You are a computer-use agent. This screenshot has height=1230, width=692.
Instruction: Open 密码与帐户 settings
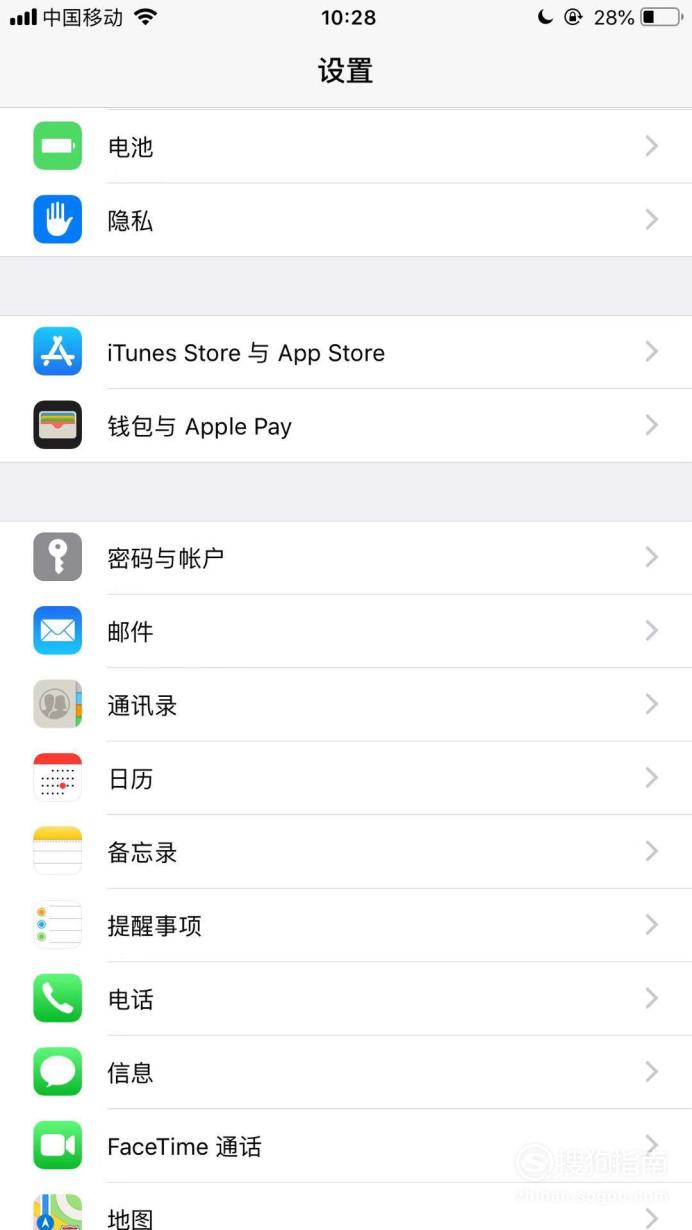pyautogui.click(x=346, y=558)
